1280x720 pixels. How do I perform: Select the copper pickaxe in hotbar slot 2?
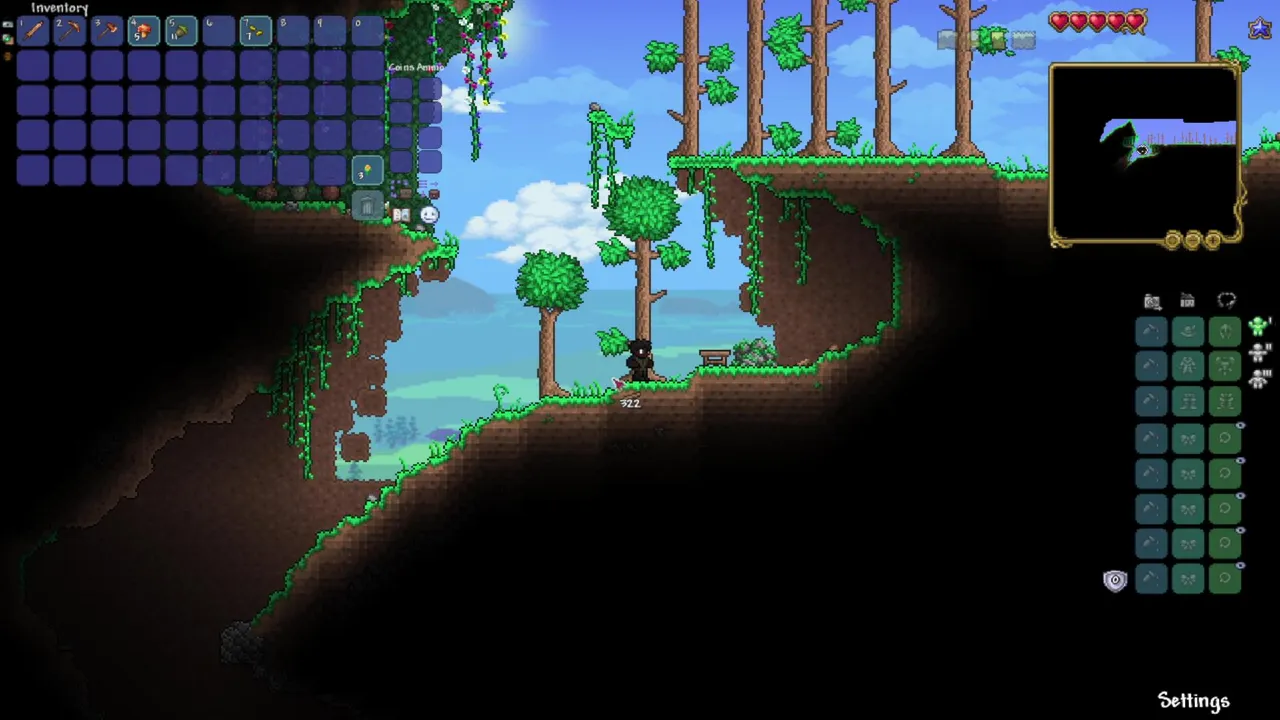tap(70, 31)
